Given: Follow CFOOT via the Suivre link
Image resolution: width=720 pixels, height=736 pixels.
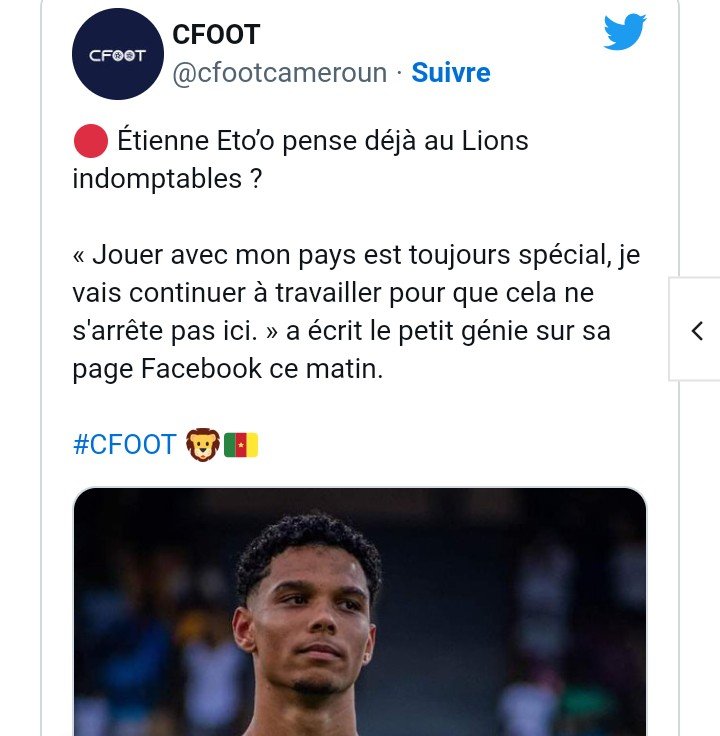Looking at the screenshot, I should point(451,73).
